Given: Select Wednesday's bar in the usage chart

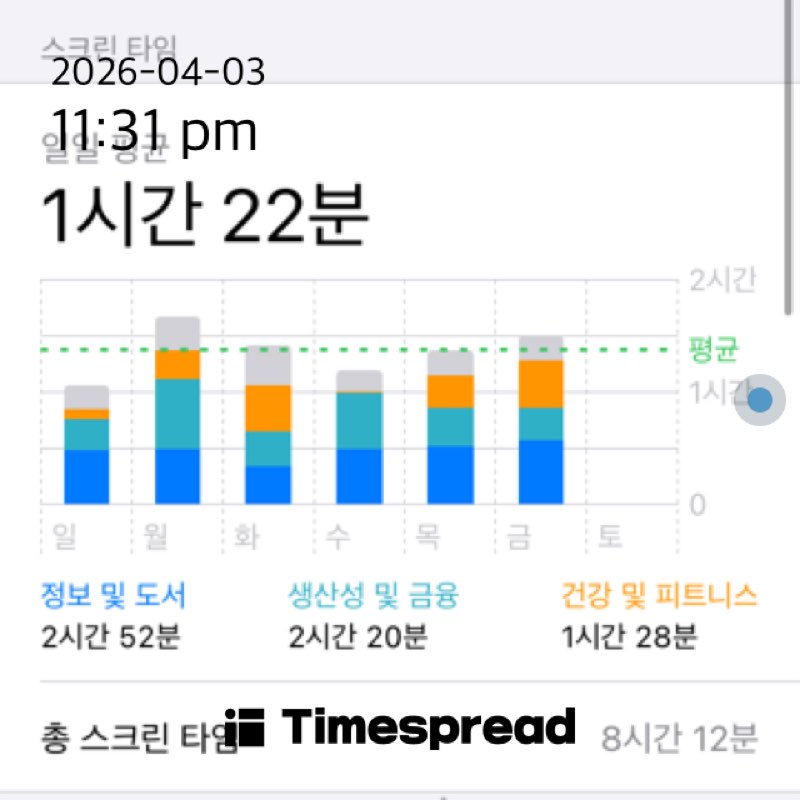Looking at the screenshot, I should click(x=359, y=438).
